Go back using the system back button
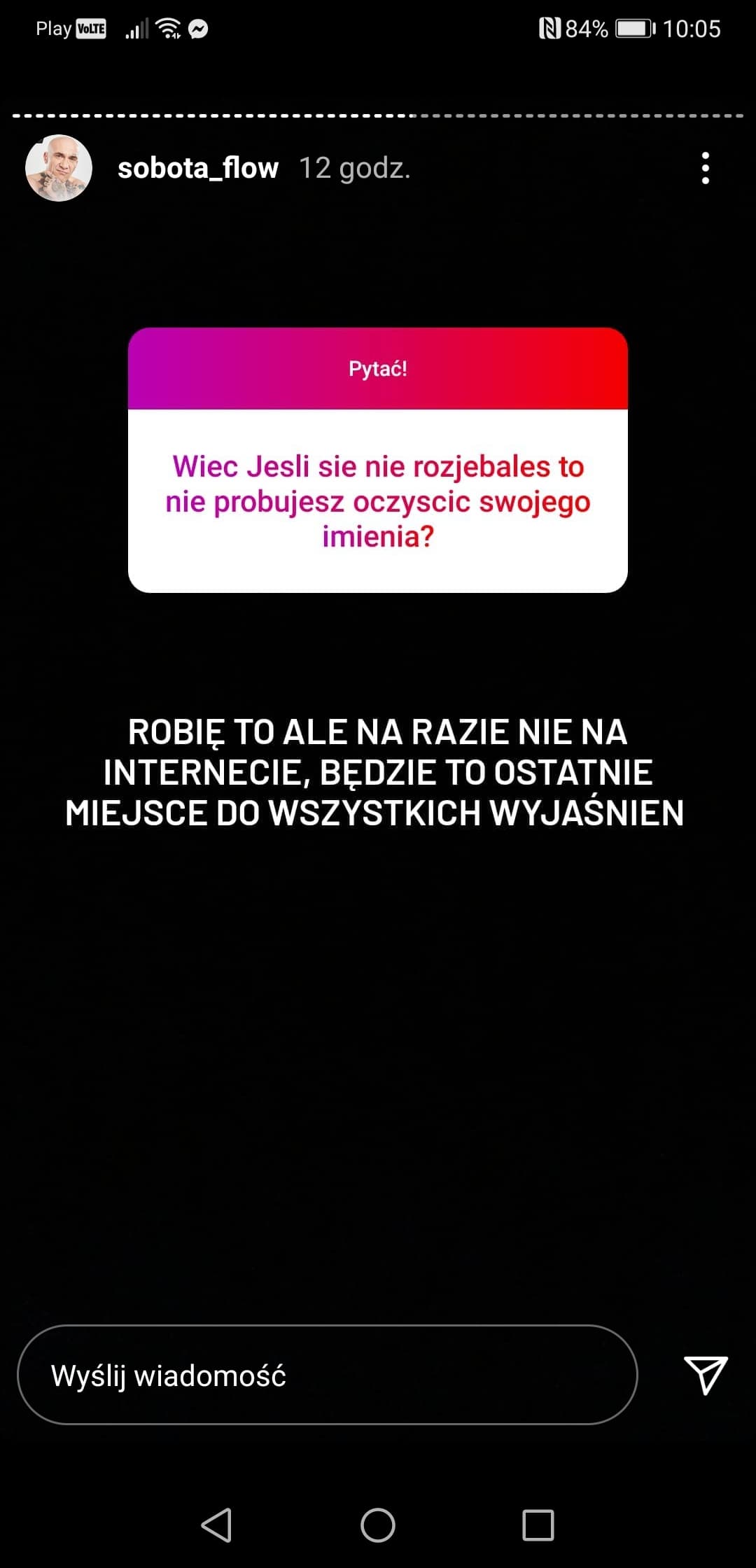 [x=216, y=1525]
